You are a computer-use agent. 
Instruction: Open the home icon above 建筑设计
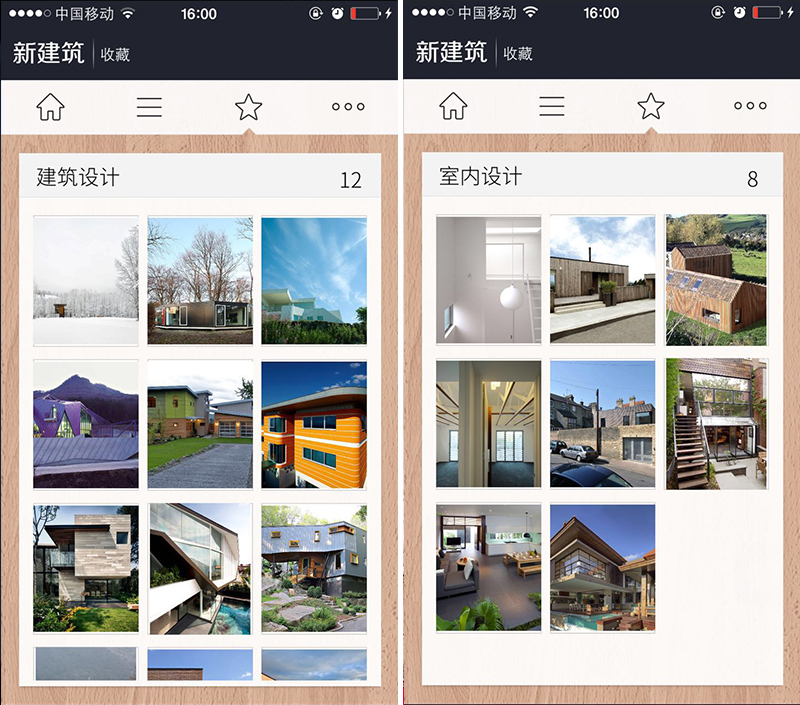[x=50, y=106]
